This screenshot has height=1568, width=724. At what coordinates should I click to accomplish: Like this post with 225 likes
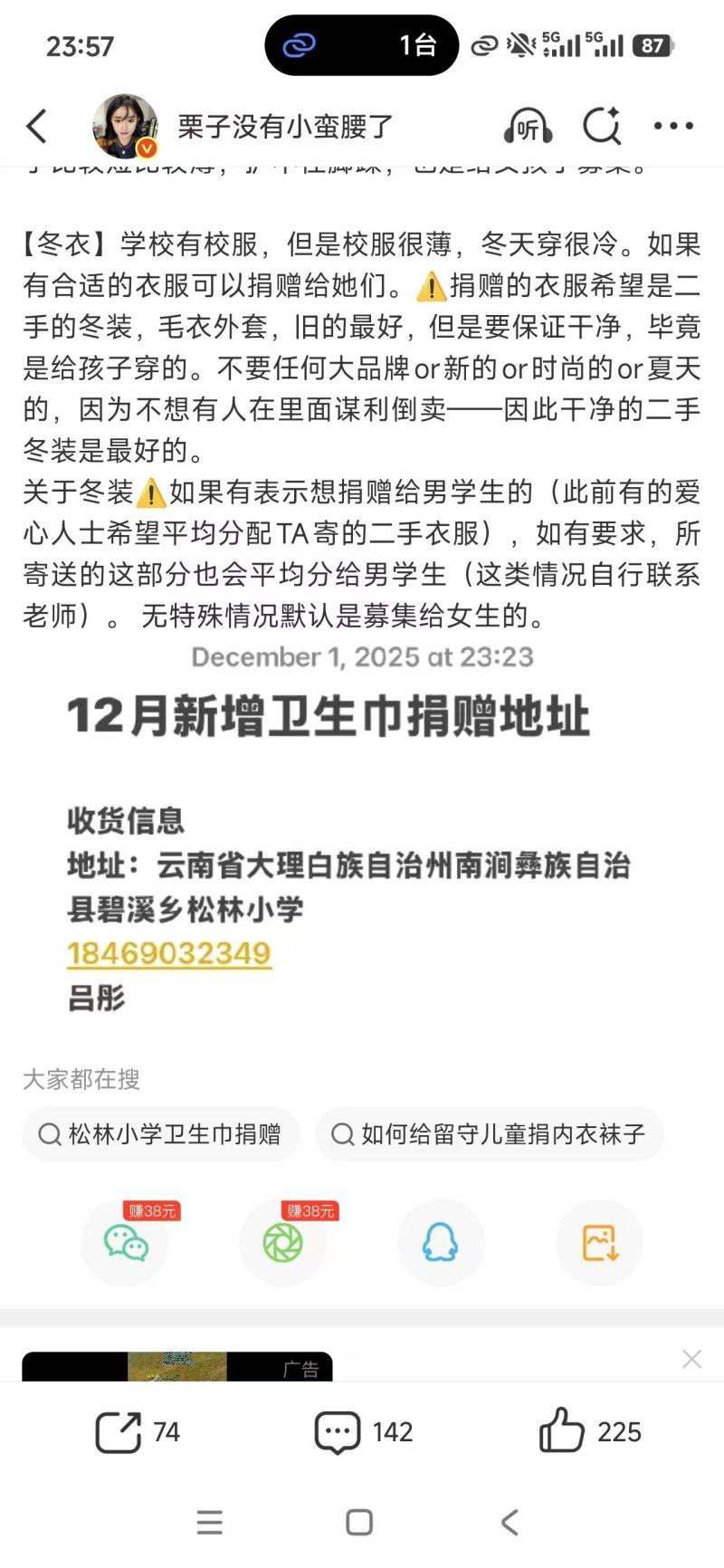(589, 1431)
